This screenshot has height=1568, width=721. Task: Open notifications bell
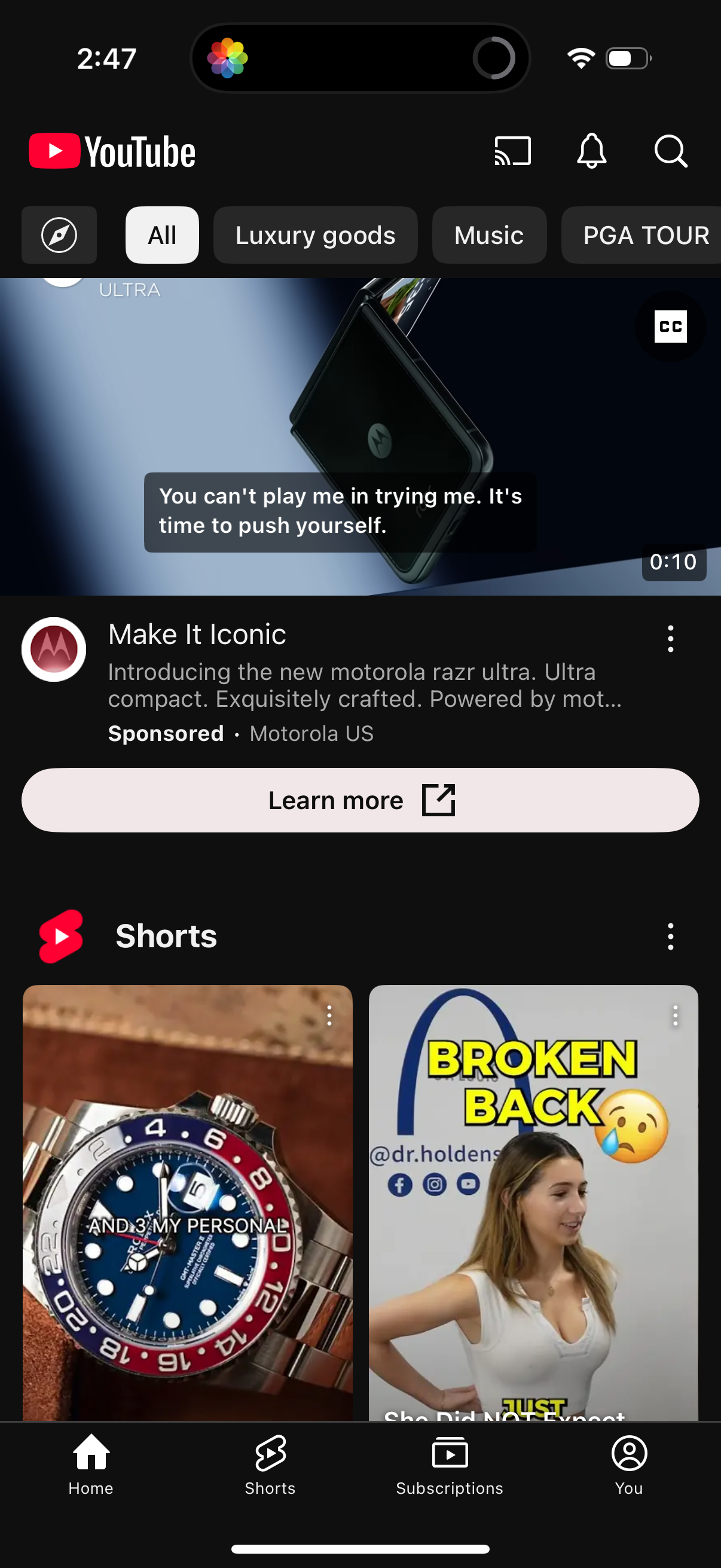[592, 151]
